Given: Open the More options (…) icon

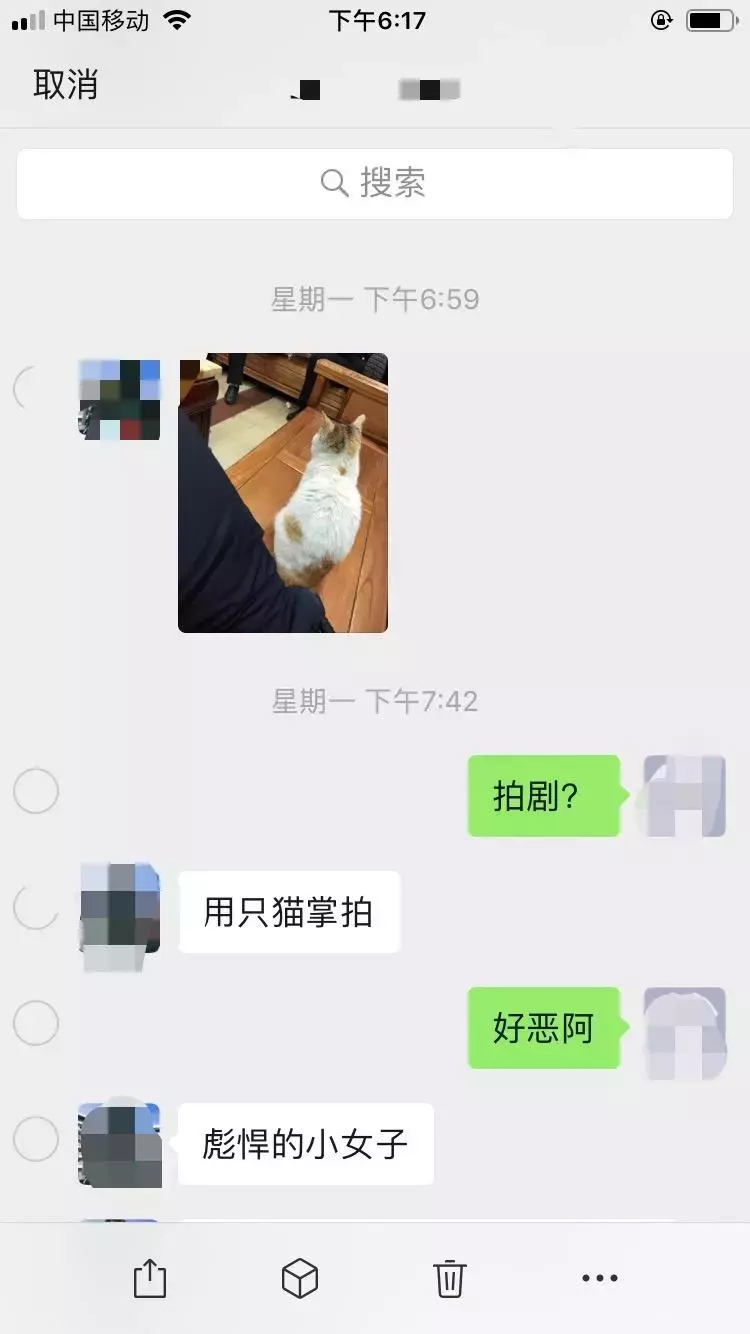Looking at the screenshot, I should point(599,1277).
